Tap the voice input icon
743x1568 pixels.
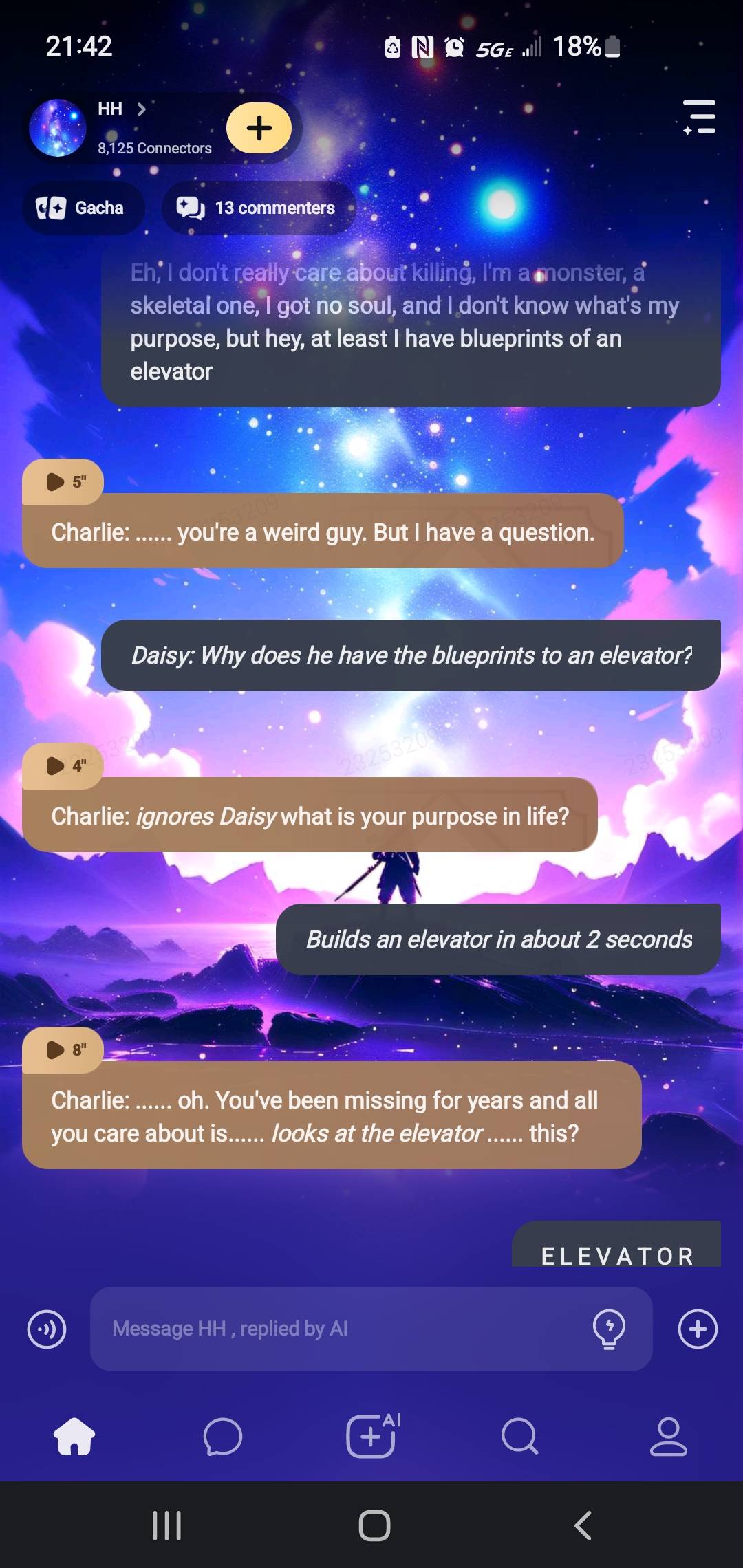point(47,1329)
